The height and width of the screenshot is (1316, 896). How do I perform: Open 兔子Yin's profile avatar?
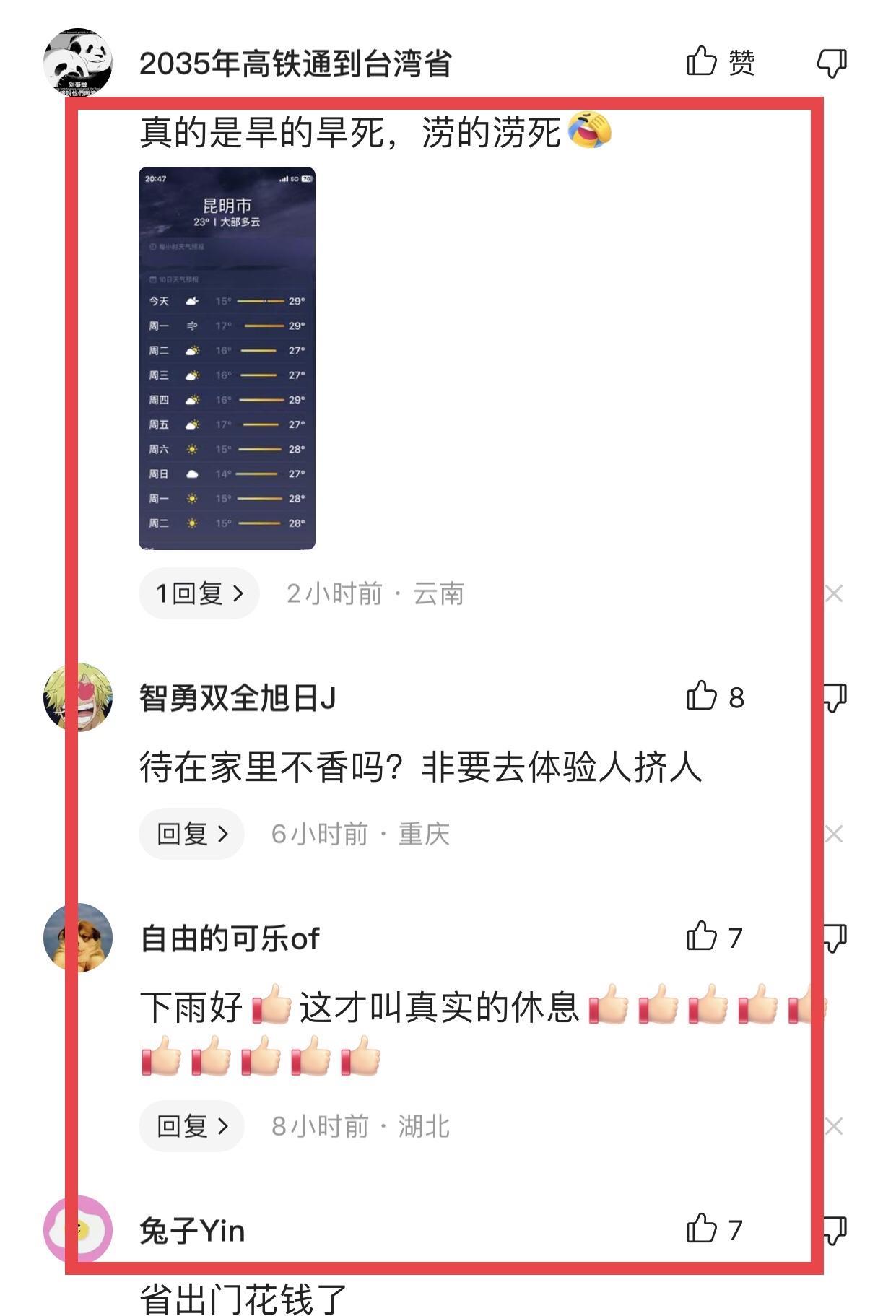[78, 1229]
